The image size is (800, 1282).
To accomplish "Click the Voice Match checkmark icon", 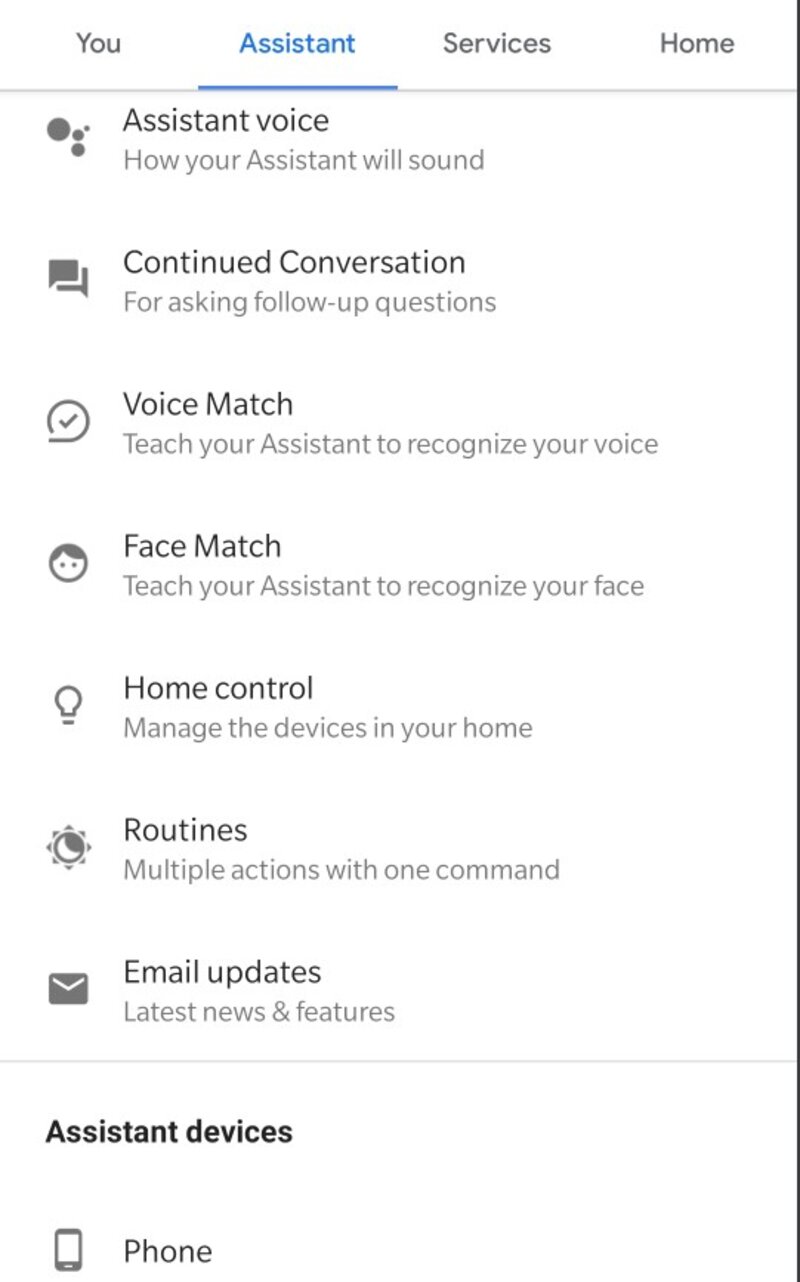I will (68, 420).
